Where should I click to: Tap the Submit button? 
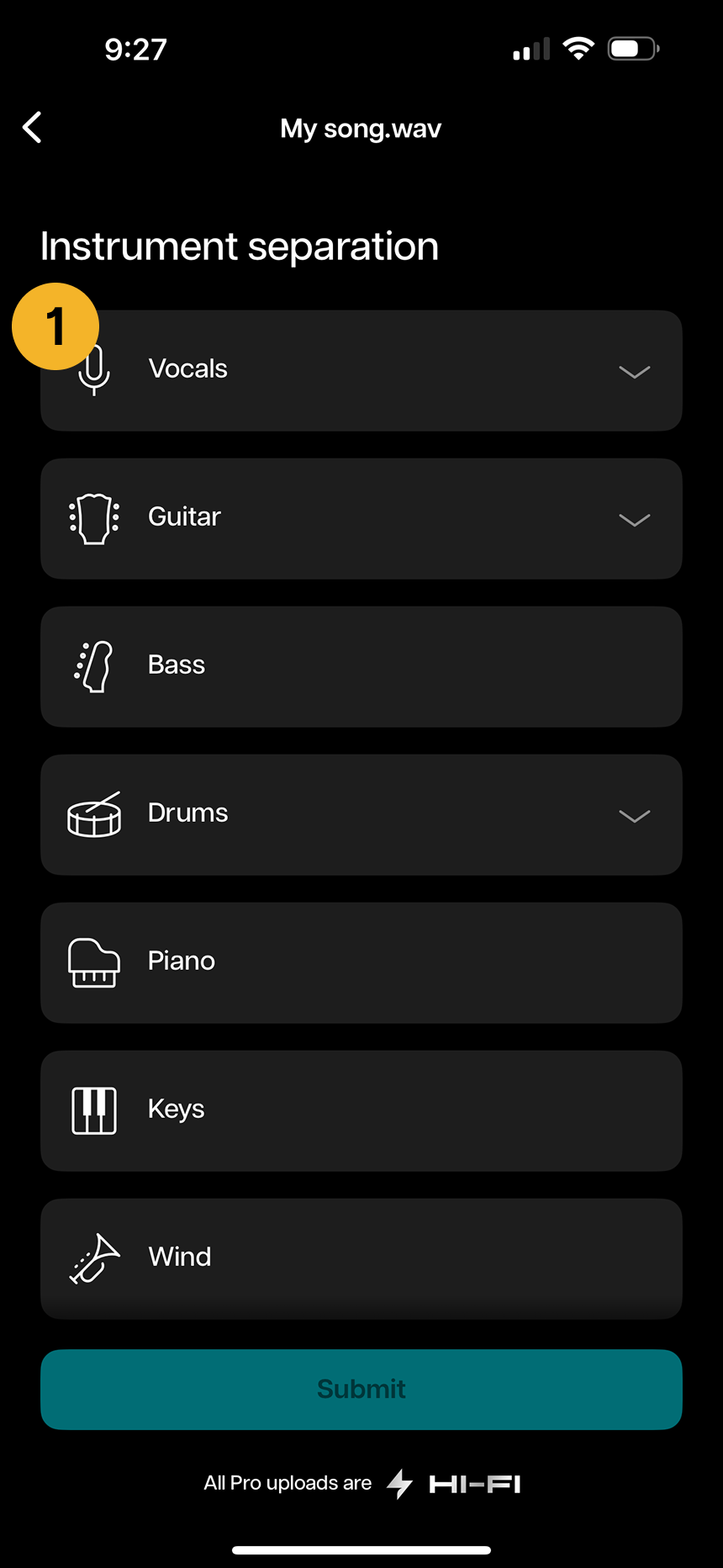point(361,1389)
